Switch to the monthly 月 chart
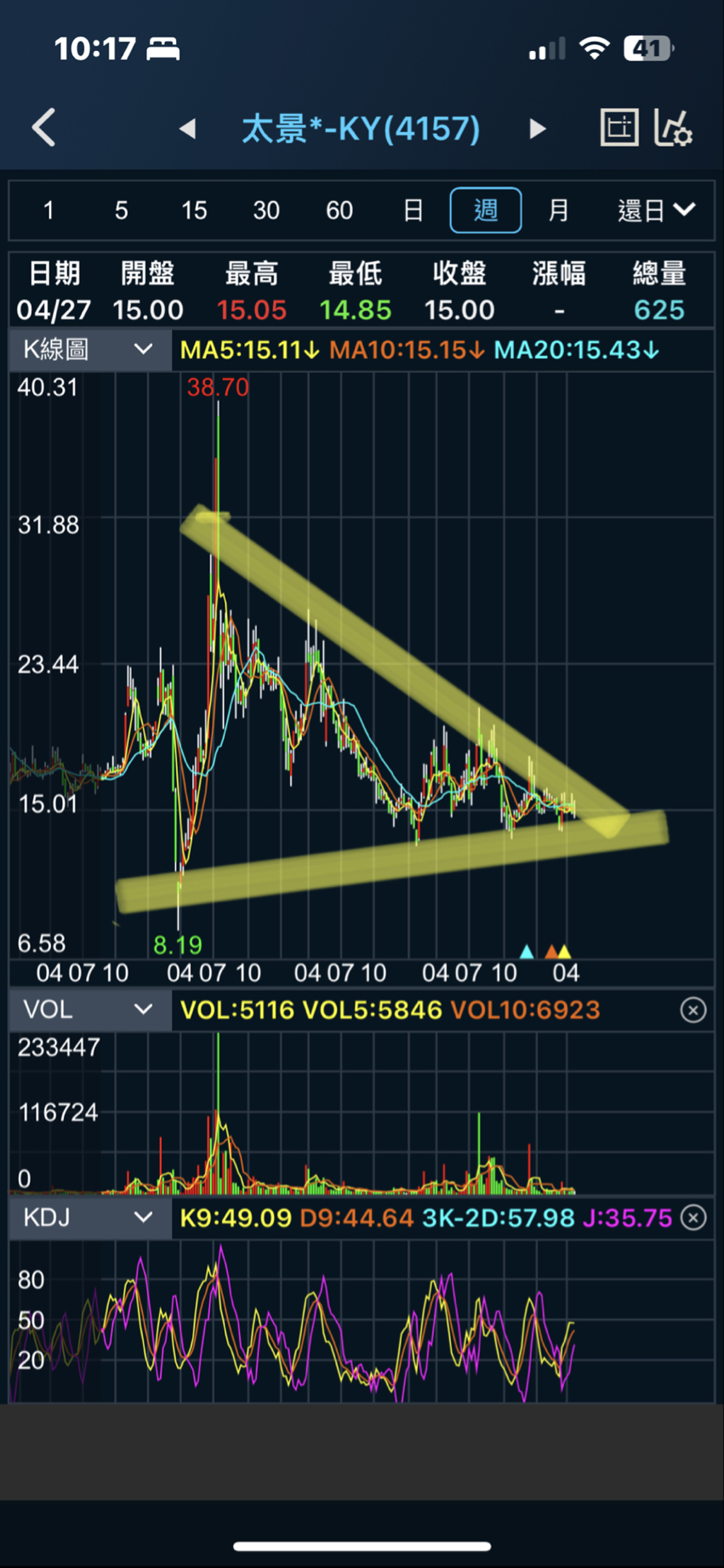 (558, 210)
